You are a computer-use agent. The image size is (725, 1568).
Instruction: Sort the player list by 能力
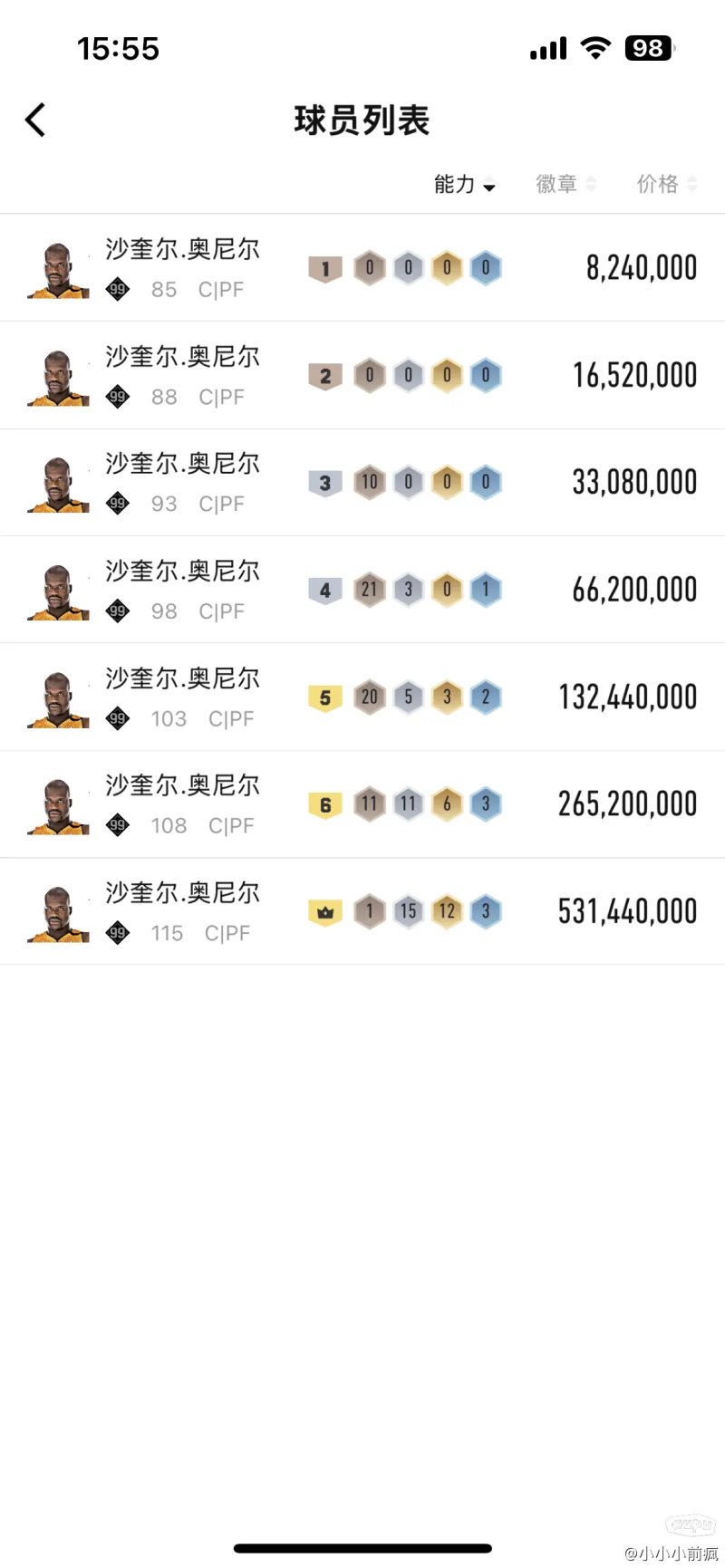point(464,185)
